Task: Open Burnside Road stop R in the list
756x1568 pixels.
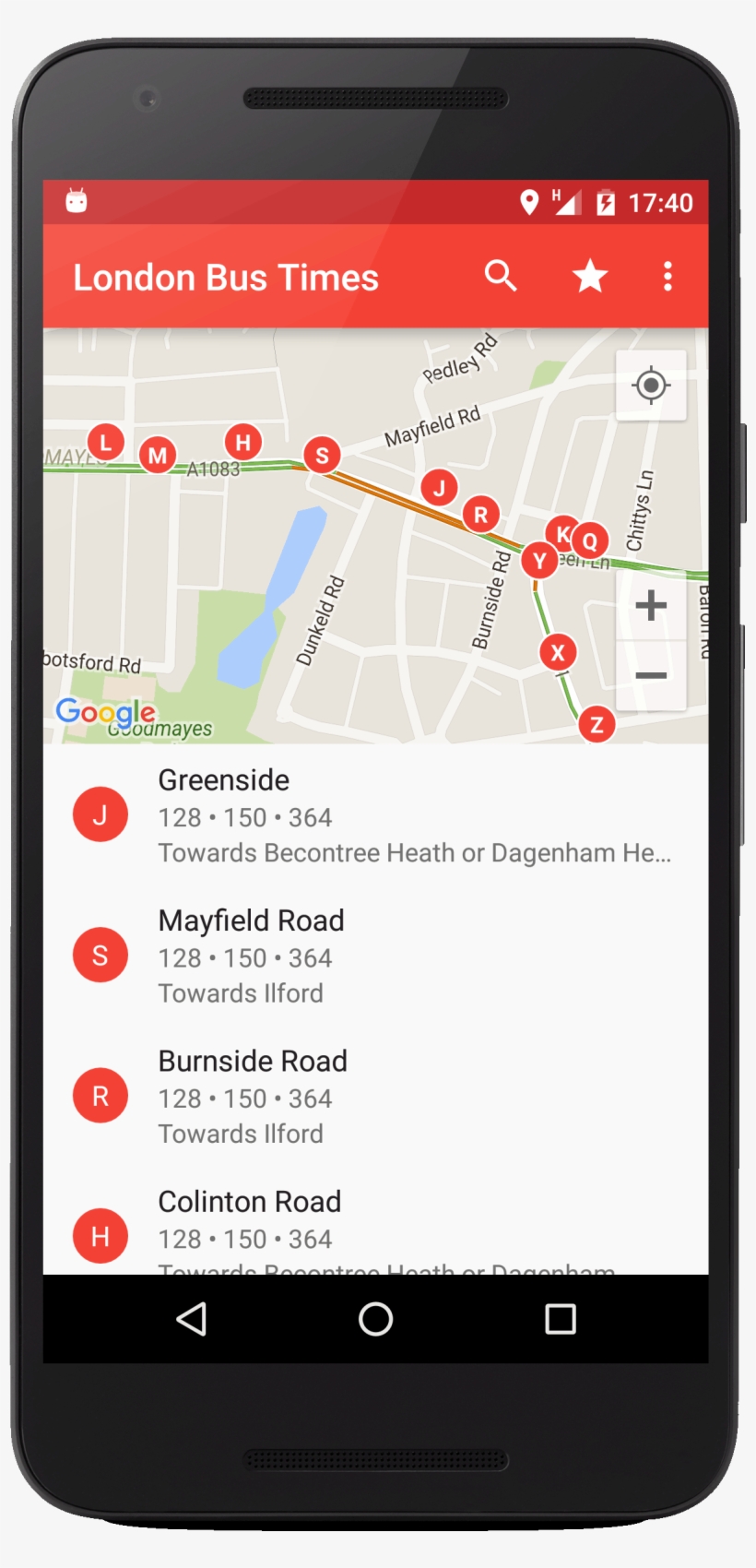Action: tap(376, 1096)
